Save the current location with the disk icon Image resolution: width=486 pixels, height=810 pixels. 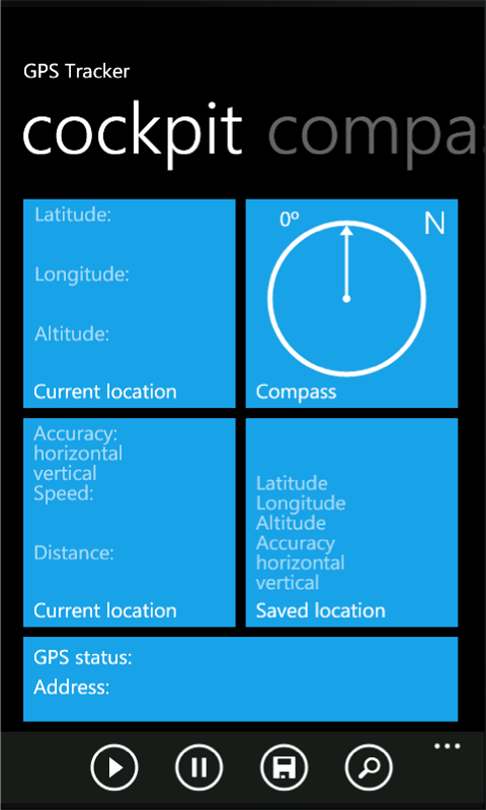pyautogui.click(x=284, y=768)
